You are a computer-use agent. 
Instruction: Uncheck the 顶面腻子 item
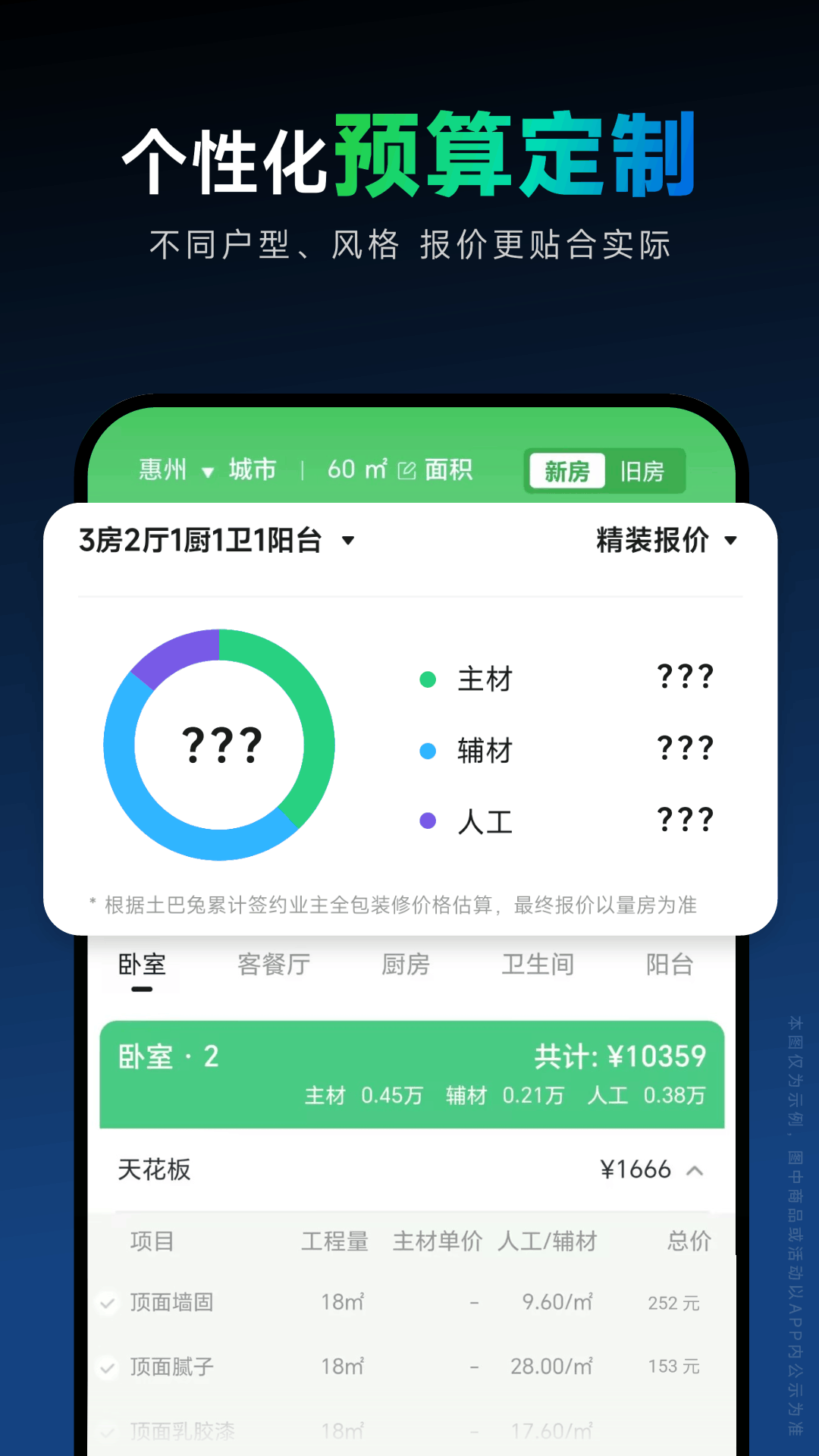(x=107, y=1367)
